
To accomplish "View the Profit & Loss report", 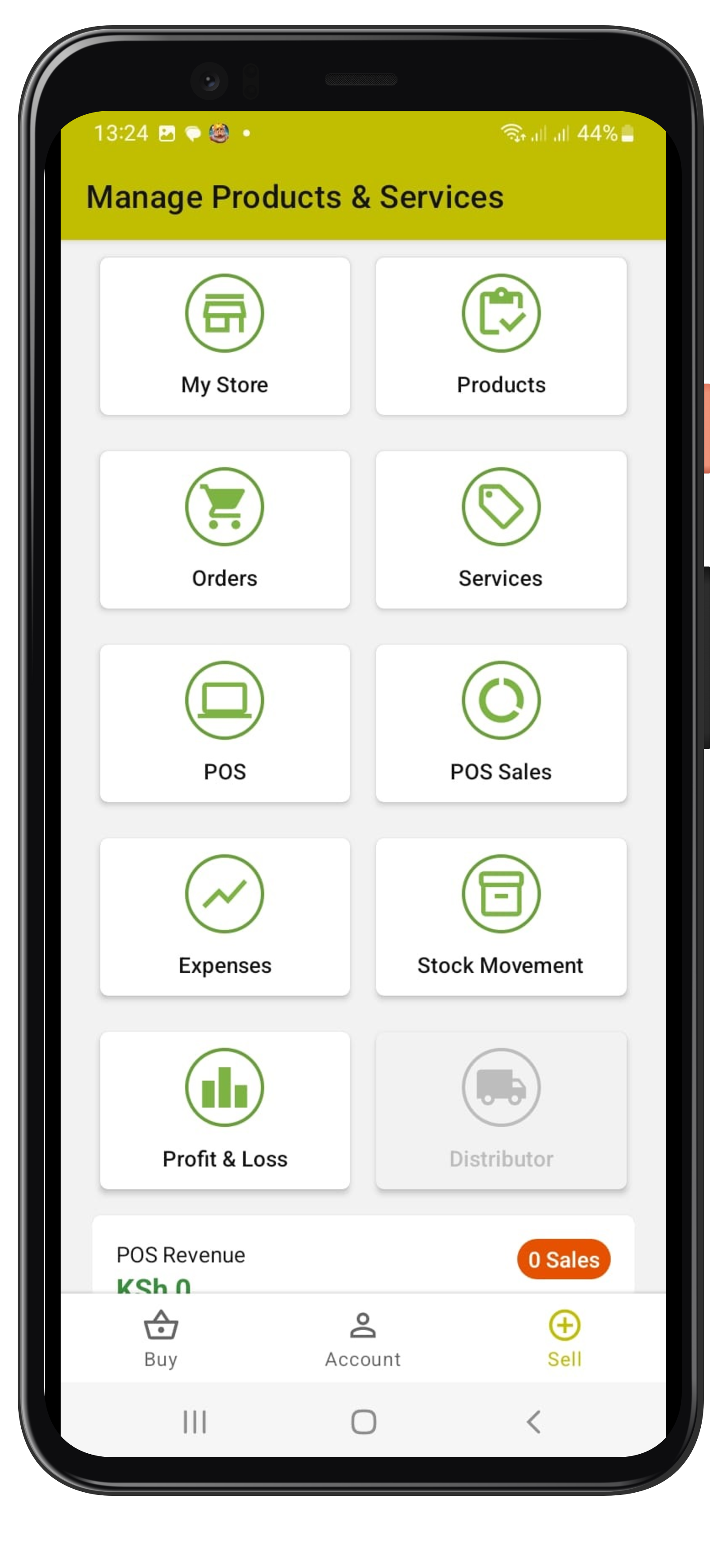I will pyautogui.click(x=224, y=1110).
